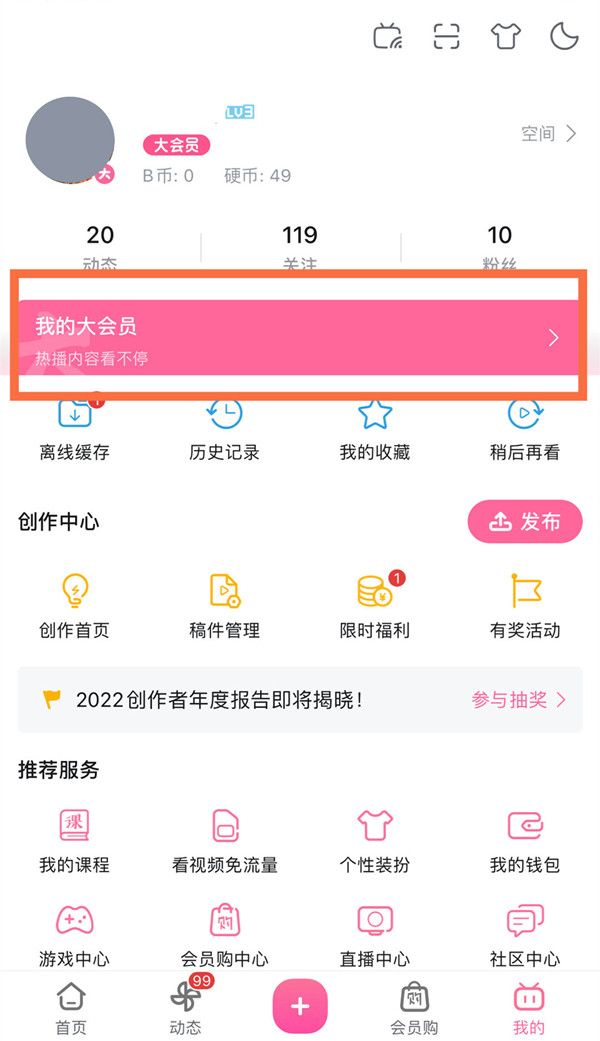Screen dimensions: 600x1041
Task: Open 我的钱包 wallet
Action: click(x=524, y=842)
